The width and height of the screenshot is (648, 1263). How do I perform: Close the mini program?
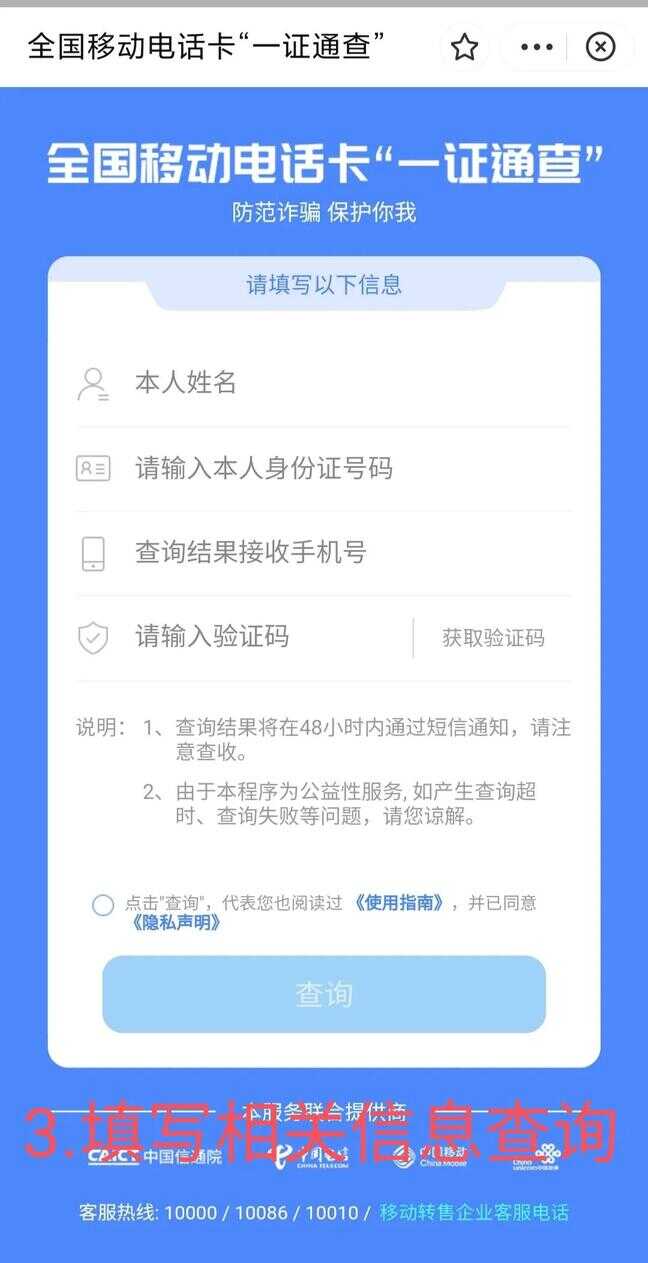click(600, 47)
